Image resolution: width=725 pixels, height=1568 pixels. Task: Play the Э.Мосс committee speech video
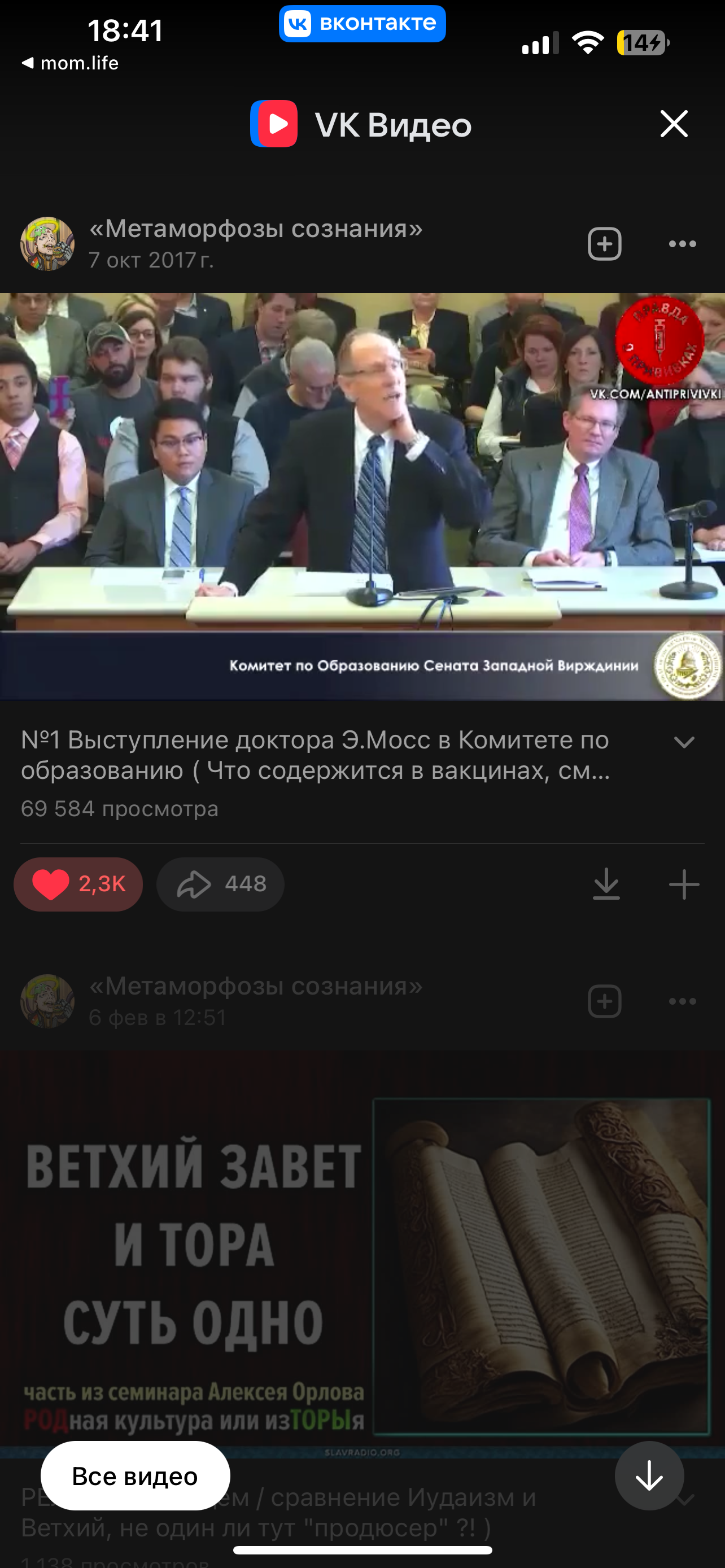pyautogui.click(x=362, y=496)
